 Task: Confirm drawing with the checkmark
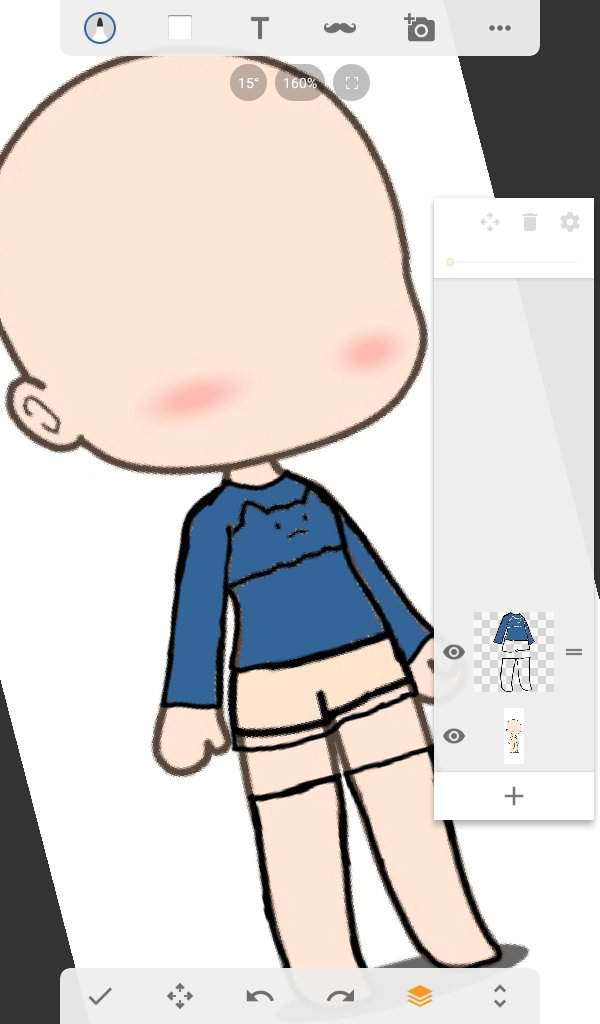click(100, 996)
